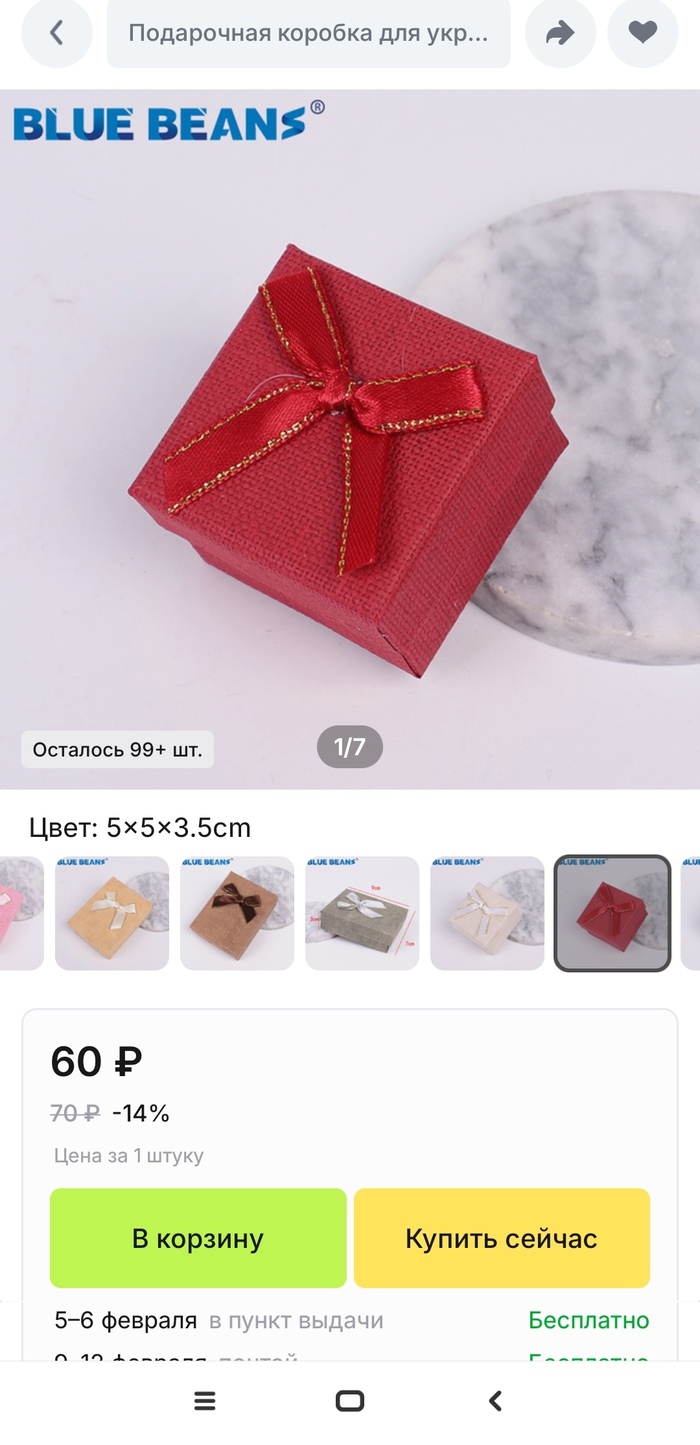Choose the pink box variant

pos(20,912)
